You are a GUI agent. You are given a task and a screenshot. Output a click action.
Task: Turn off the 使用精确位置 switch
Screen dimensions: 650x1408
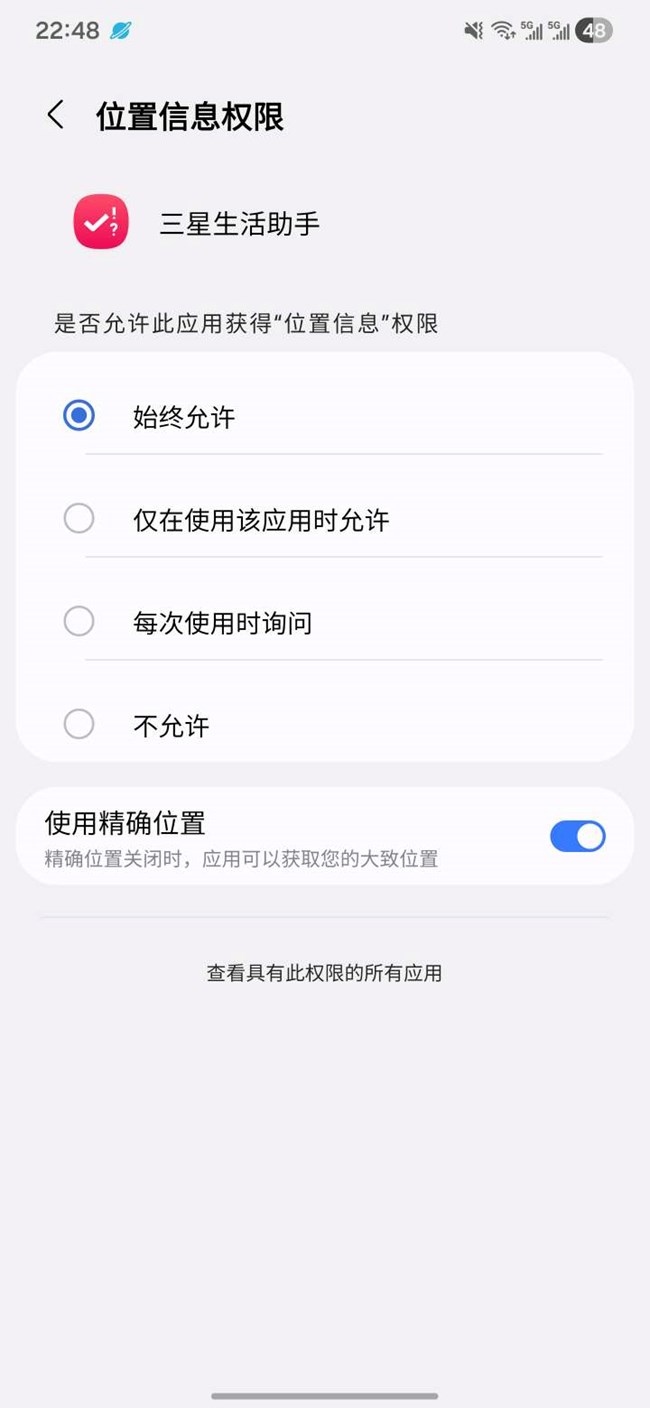pyautogui.click(x=577, y=836)
